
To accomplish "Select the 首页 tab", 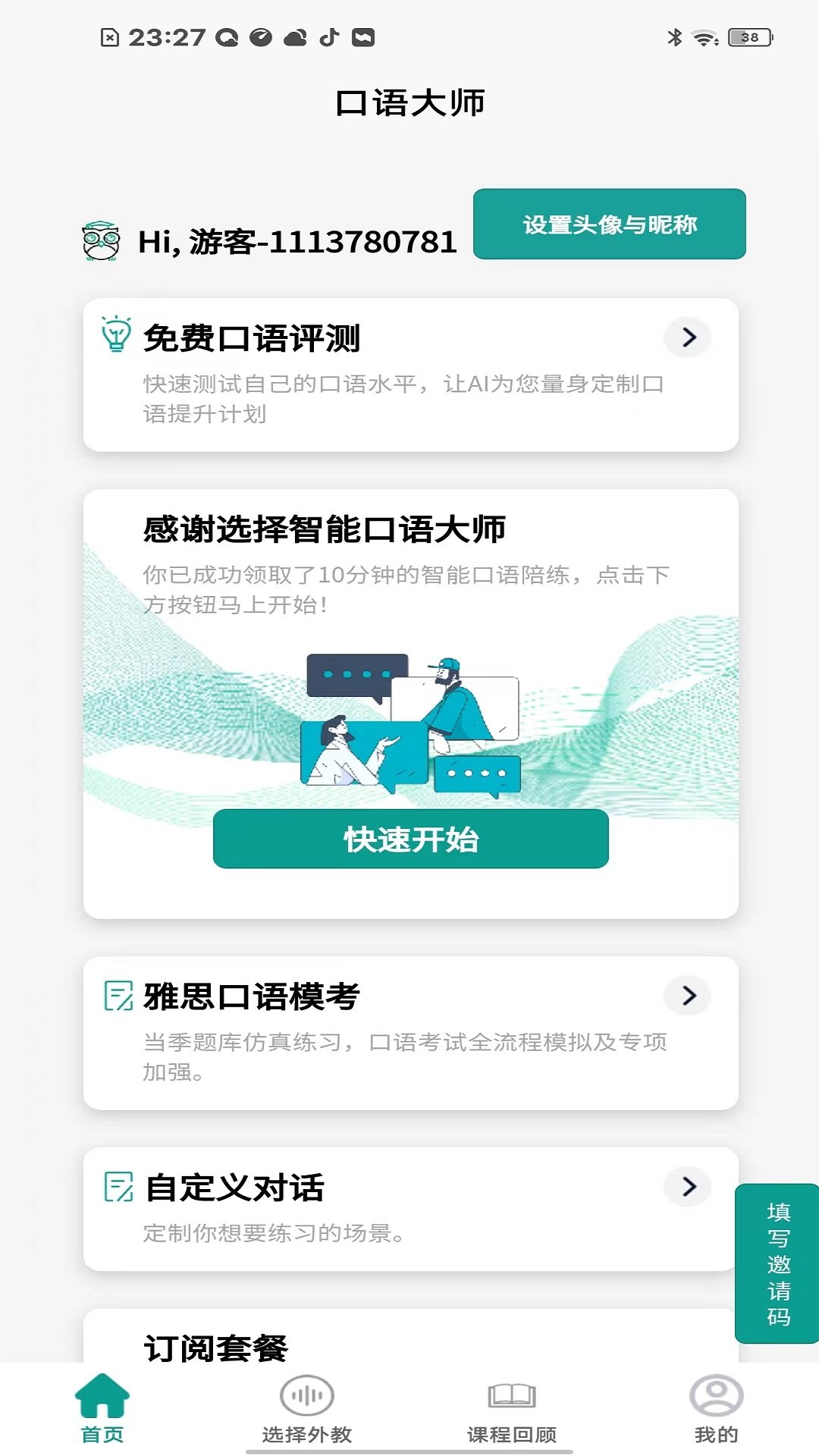I will pos(102,1409).
